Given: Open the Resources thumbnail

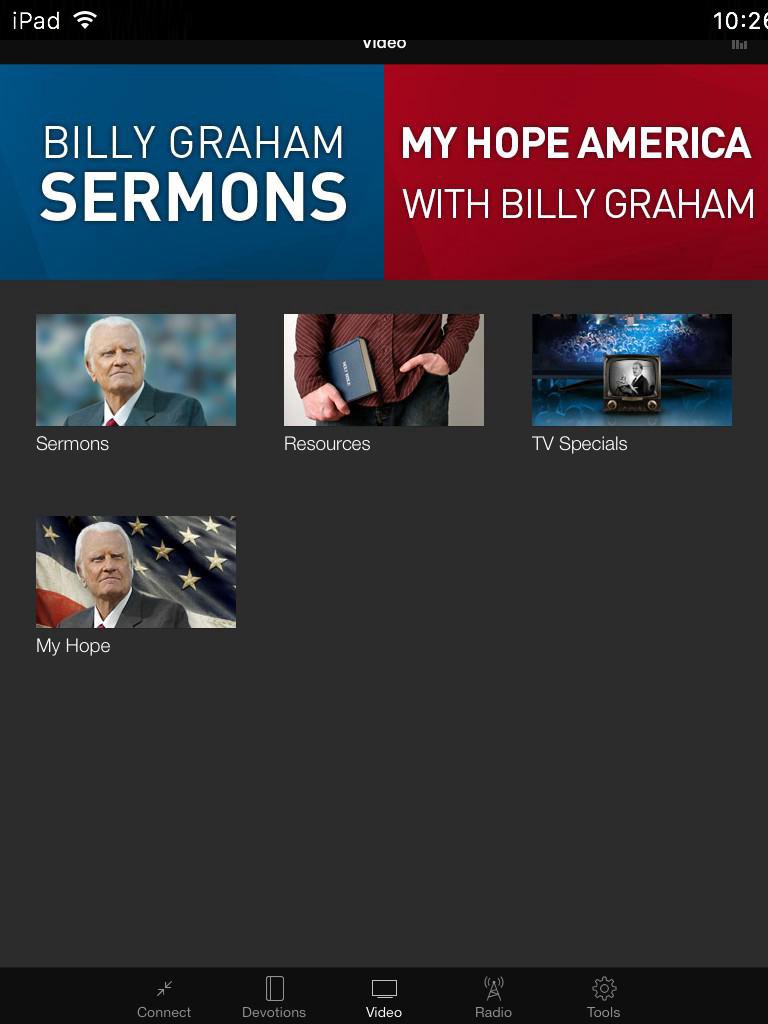Looking at the screenshot, I should tap(384, 369).
